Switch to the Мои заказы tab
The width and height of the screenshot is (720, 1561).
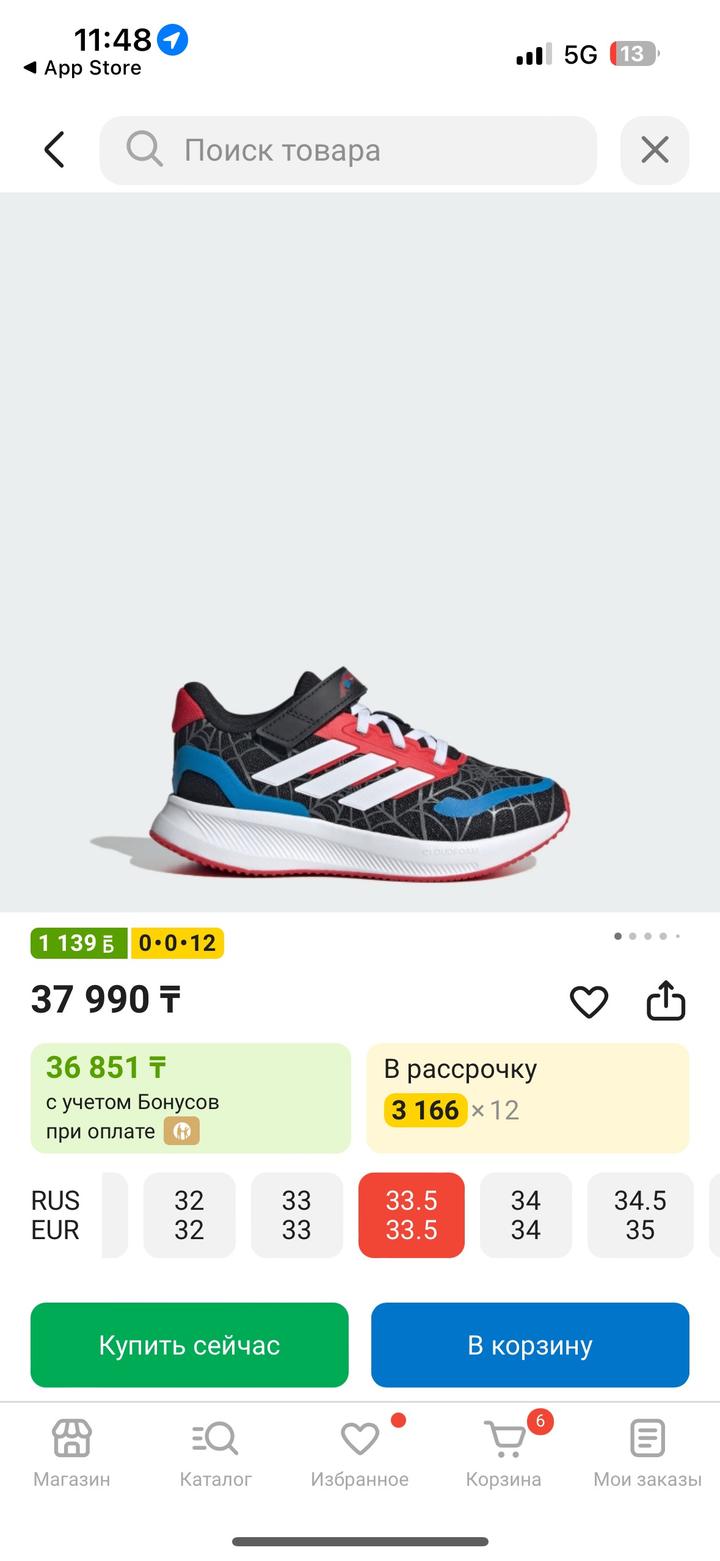pos(647,1452)
